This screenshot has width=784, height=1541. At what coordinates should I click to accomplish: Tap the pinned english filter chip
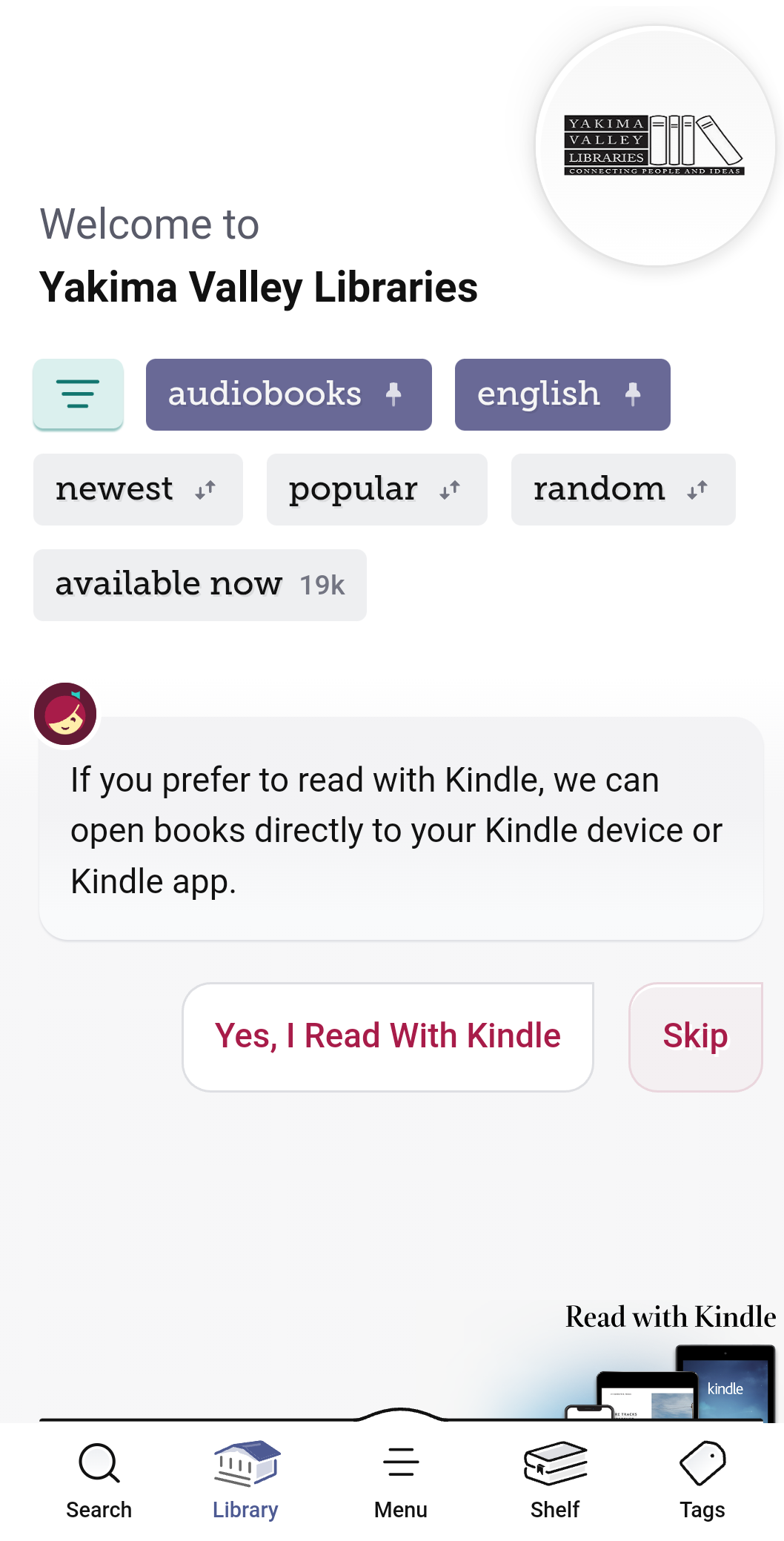562,394
